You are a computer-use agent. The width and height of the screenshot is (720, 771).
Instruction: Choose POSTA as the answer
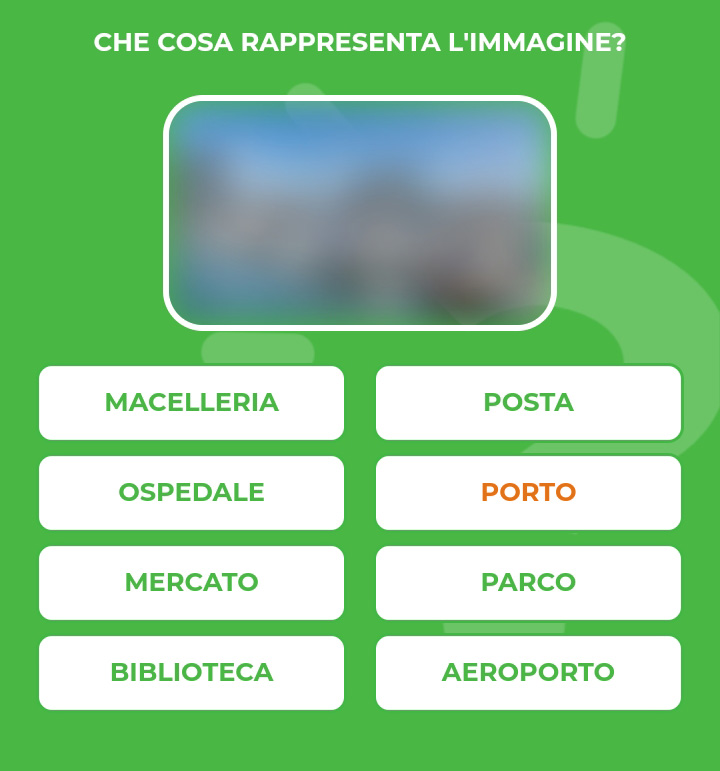pyautogui.click(x=528, y=403)
